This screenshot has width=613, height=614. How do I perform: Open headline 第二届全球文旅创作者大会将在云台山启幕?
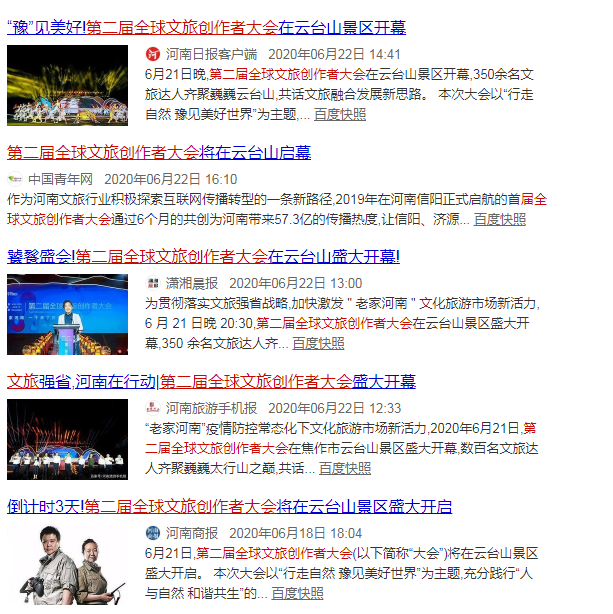point(159,153)
